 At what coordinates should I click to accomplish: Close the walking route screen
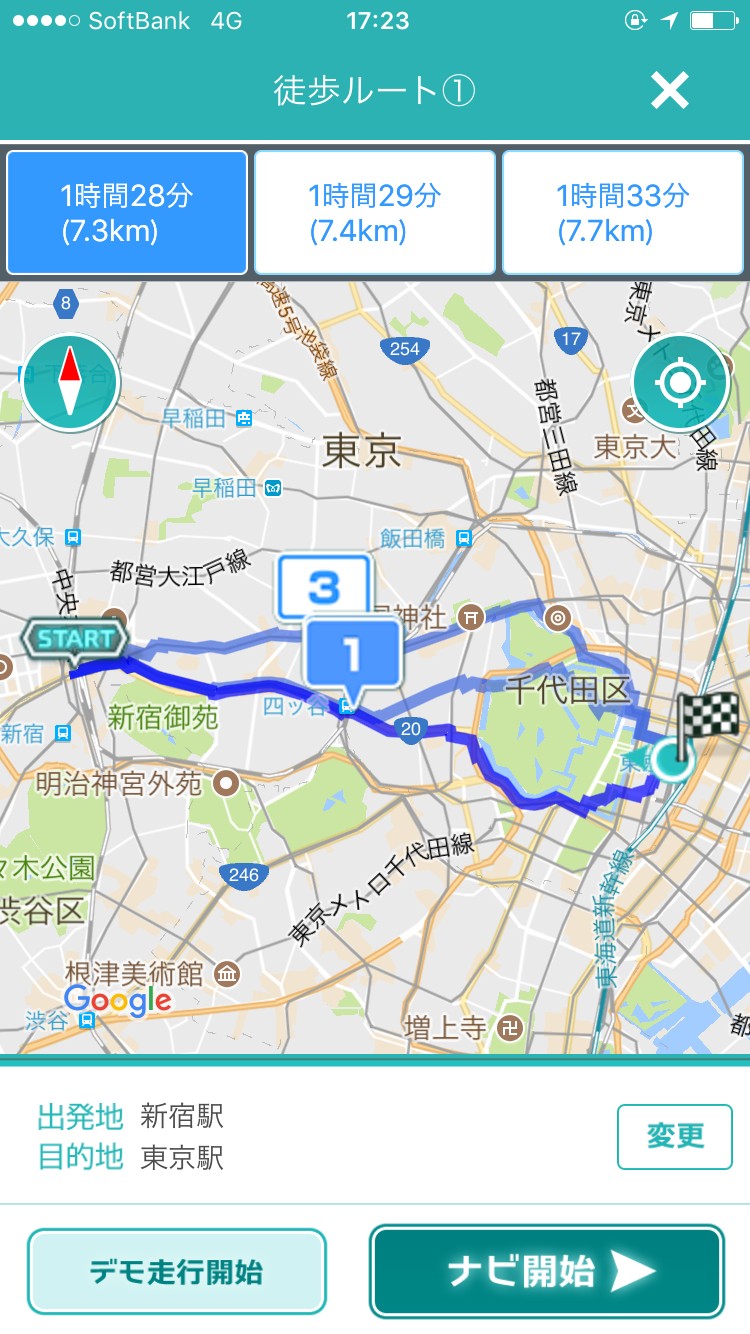(x=670, y=91)
